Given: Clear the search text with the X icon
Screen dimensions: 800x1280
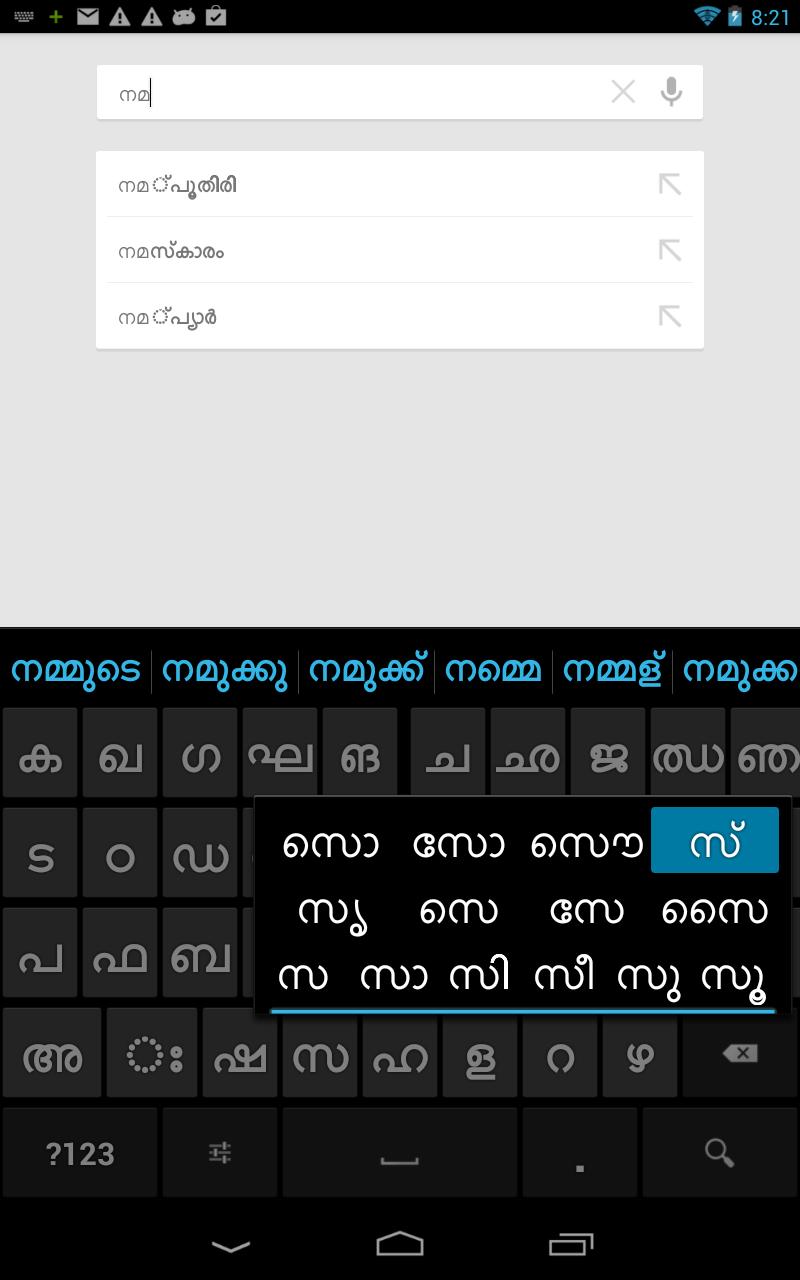Looking at the screenshot, I should point(623,91).
